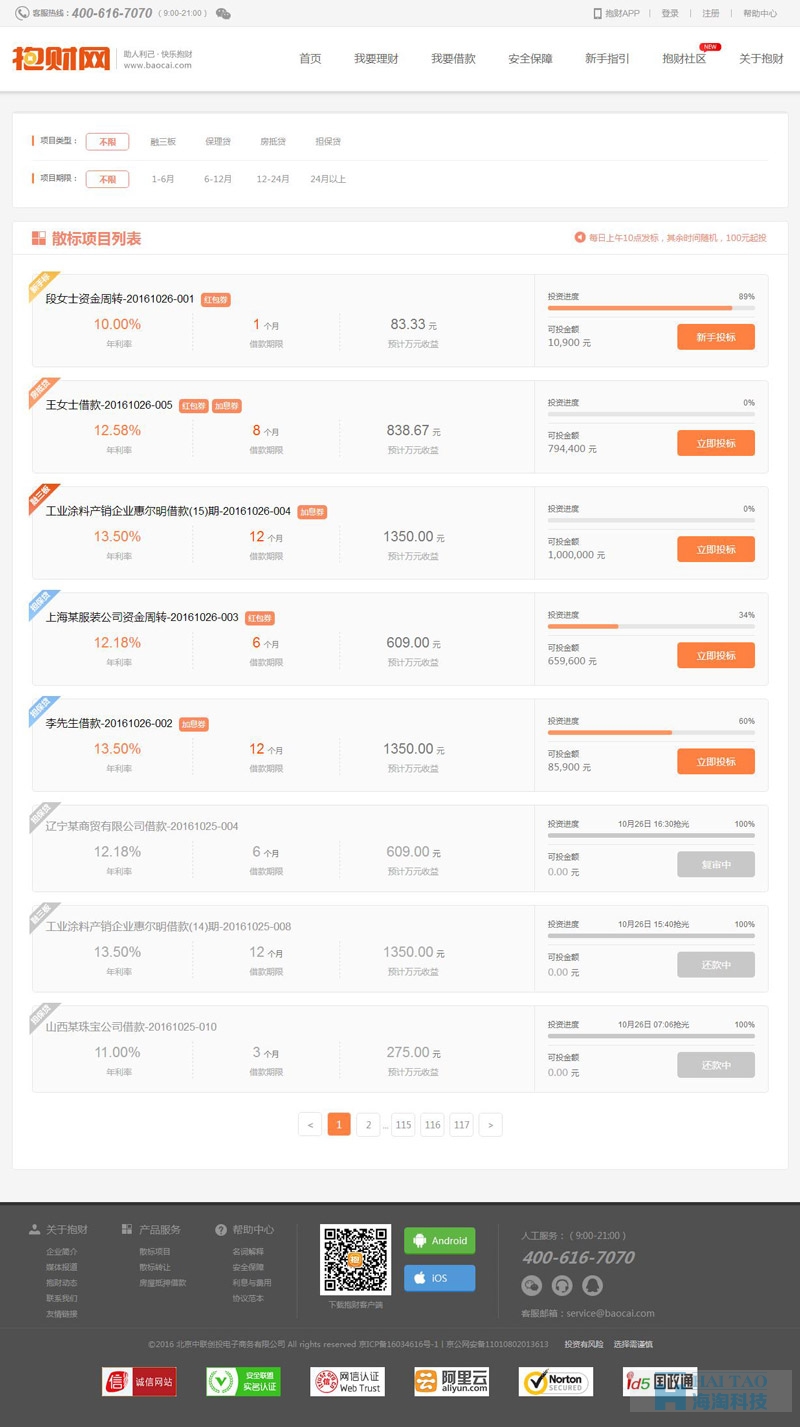Viewport: 800px width, 1427px height.
Task: Select the 24月以上 term filter
Action: point(328,179)
